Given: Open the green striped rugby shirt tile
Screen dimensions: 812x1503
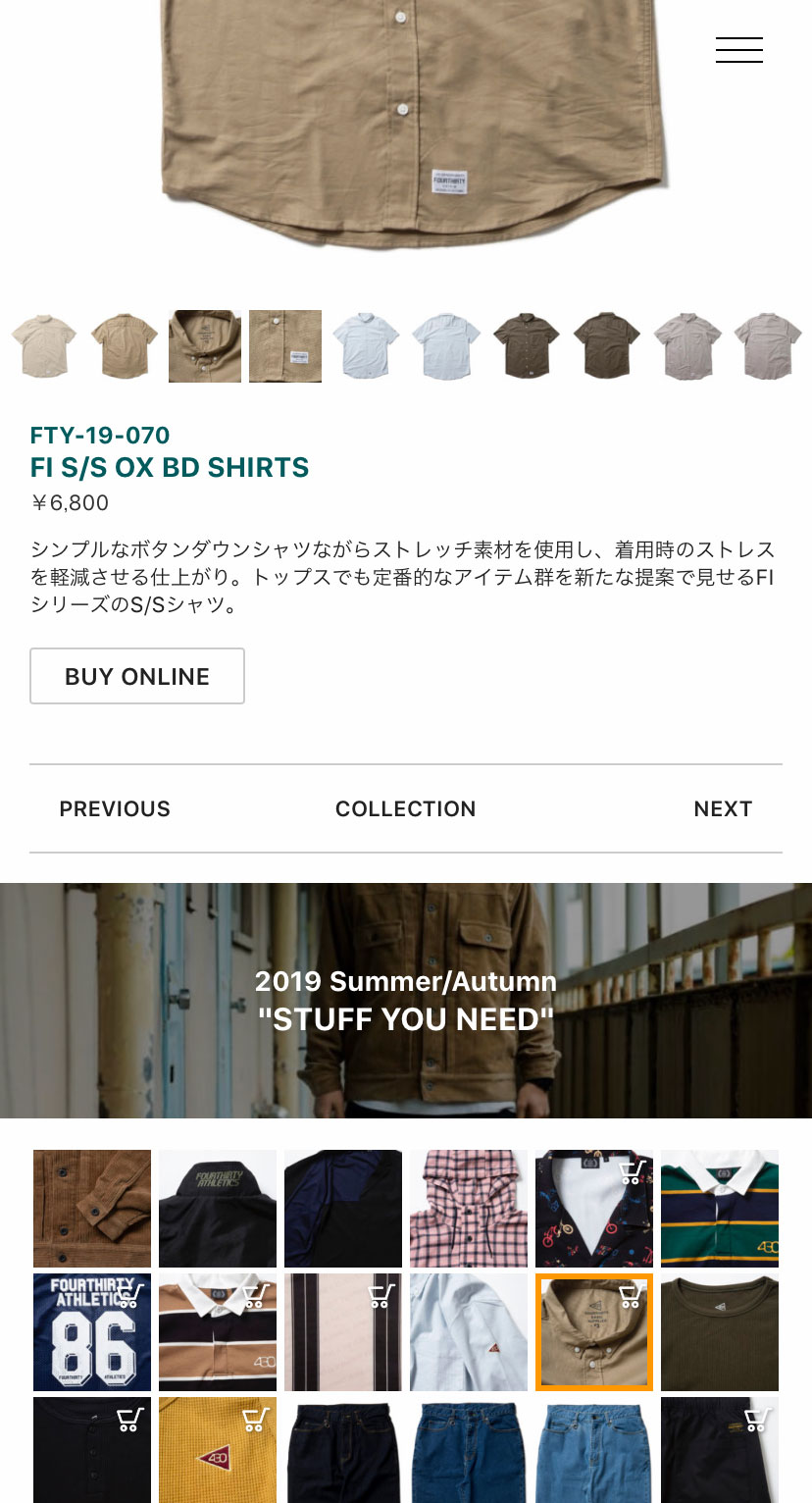Looking at the screenshot, I should pyautogui.click(x=720, y=1209).
